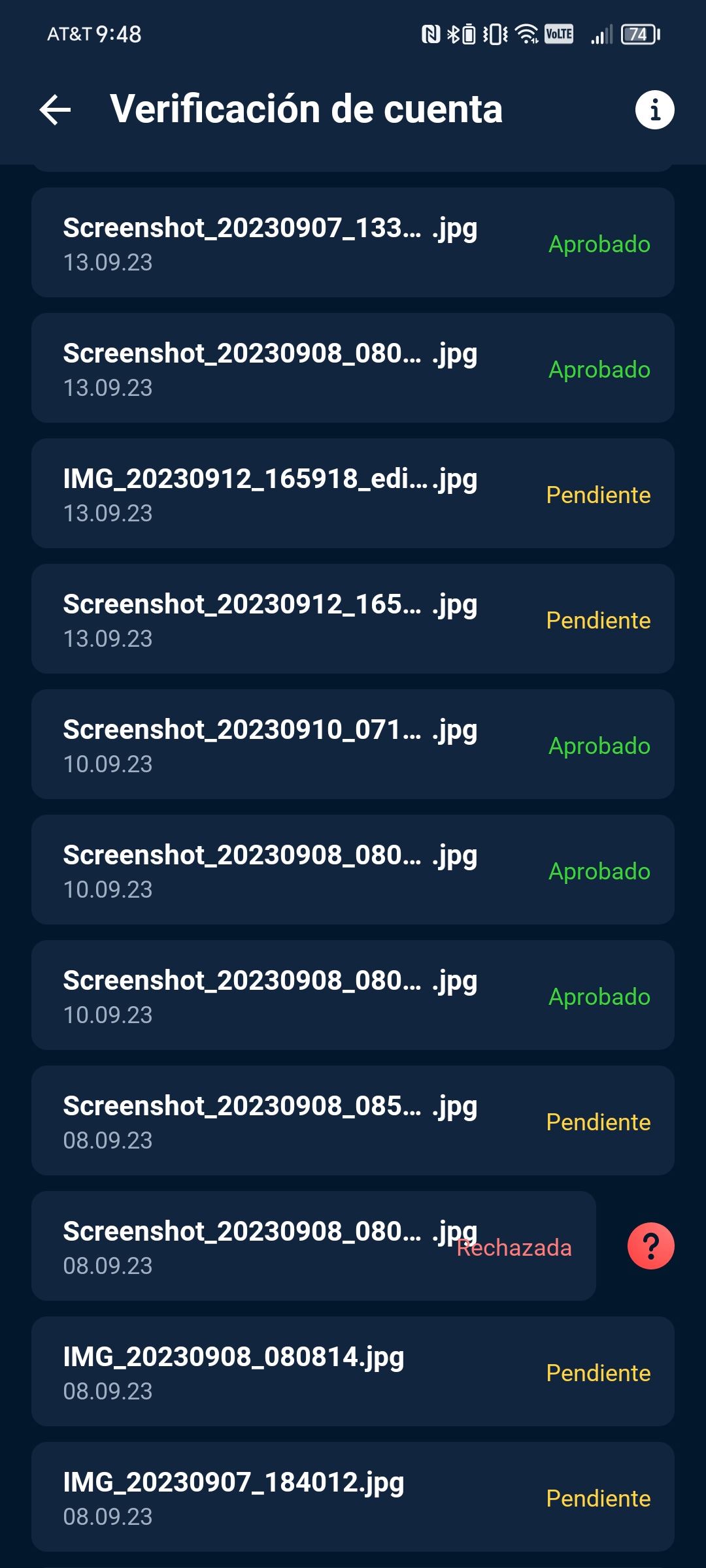Tap the NFC icon in the status bar

(x=433, y=34)
